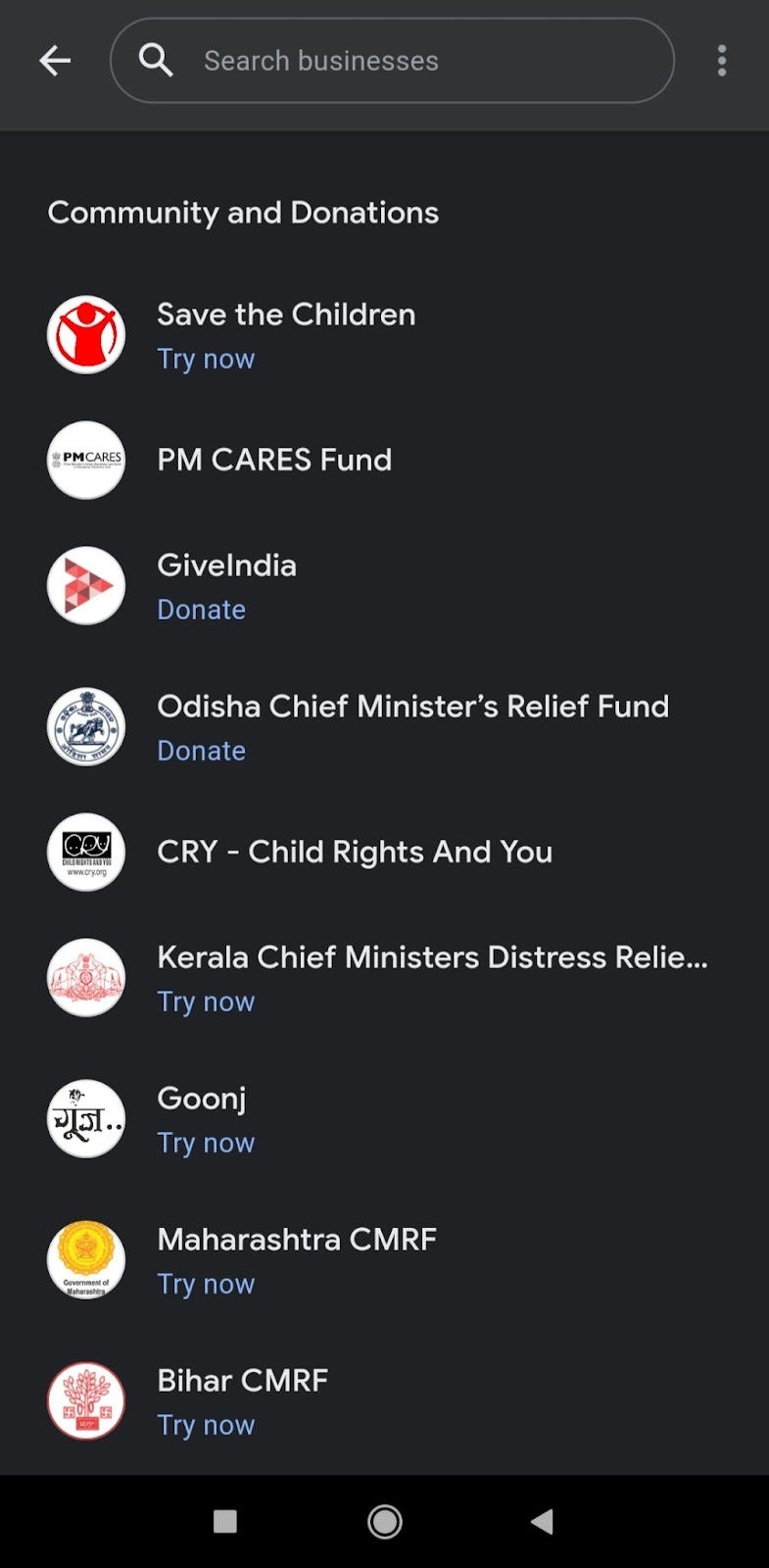Tap Try now under Save the Children
This screenshot has height=1568, width=769.
point(206,359)
